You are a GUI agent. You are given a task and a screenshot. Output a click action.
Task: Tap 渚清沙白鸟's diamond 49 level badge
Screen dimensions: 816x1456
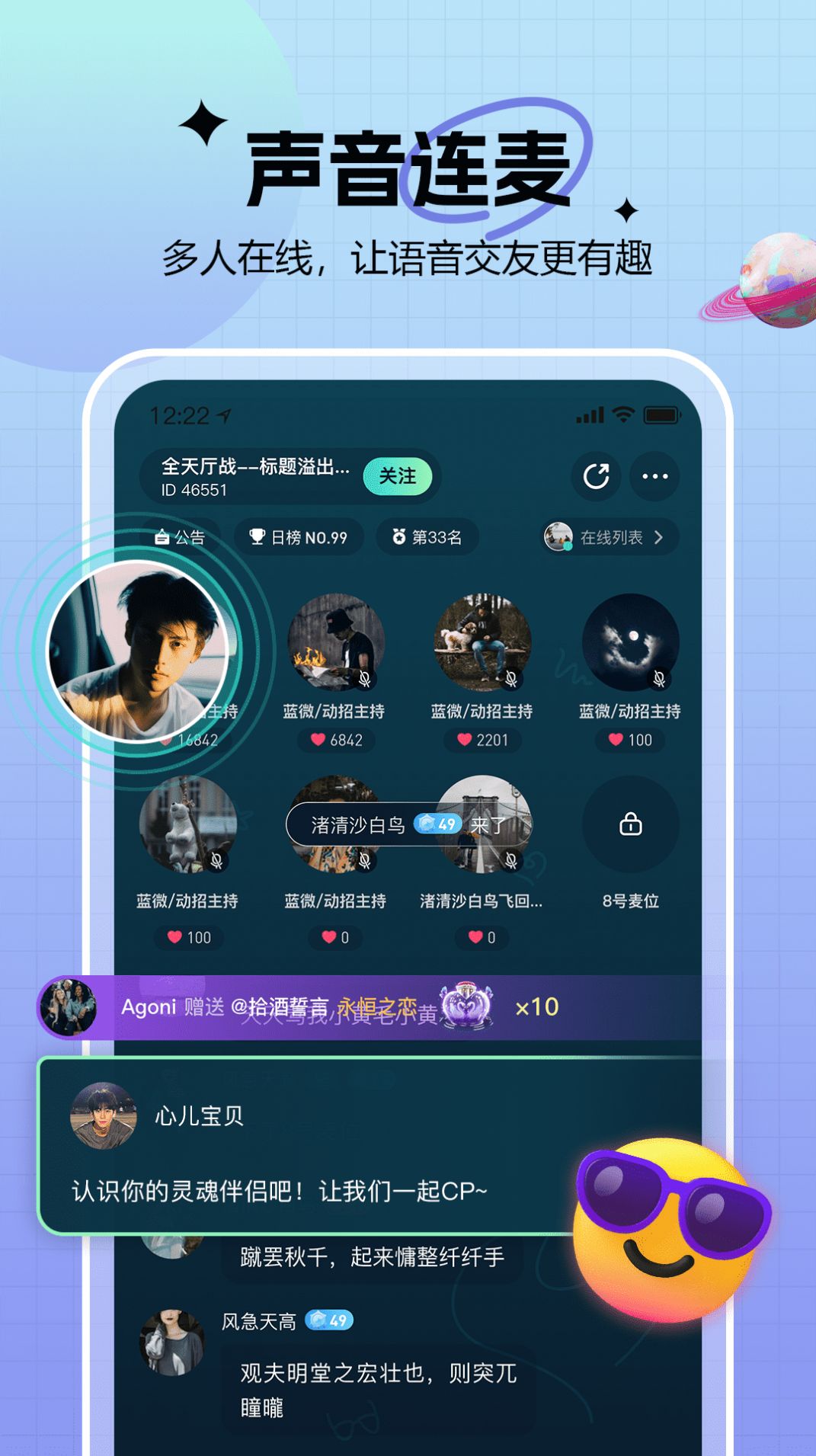click(x=440, y=823)
